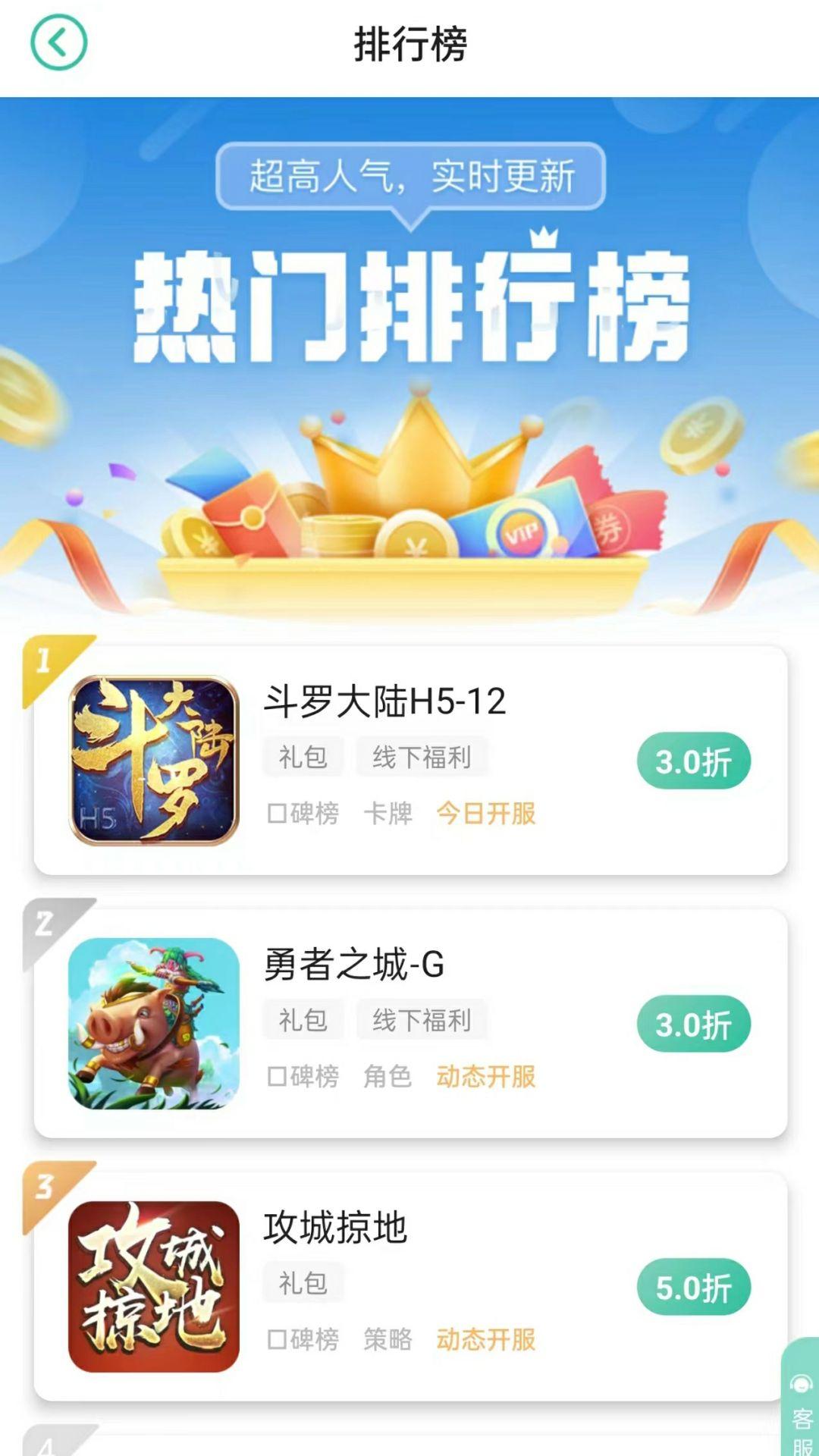Image resolution: width=819 pixels, height=1456 pixels.
Task: Select the 礼包 tag under 斗罗大陆H5-12
Action: tap(303, 756)
